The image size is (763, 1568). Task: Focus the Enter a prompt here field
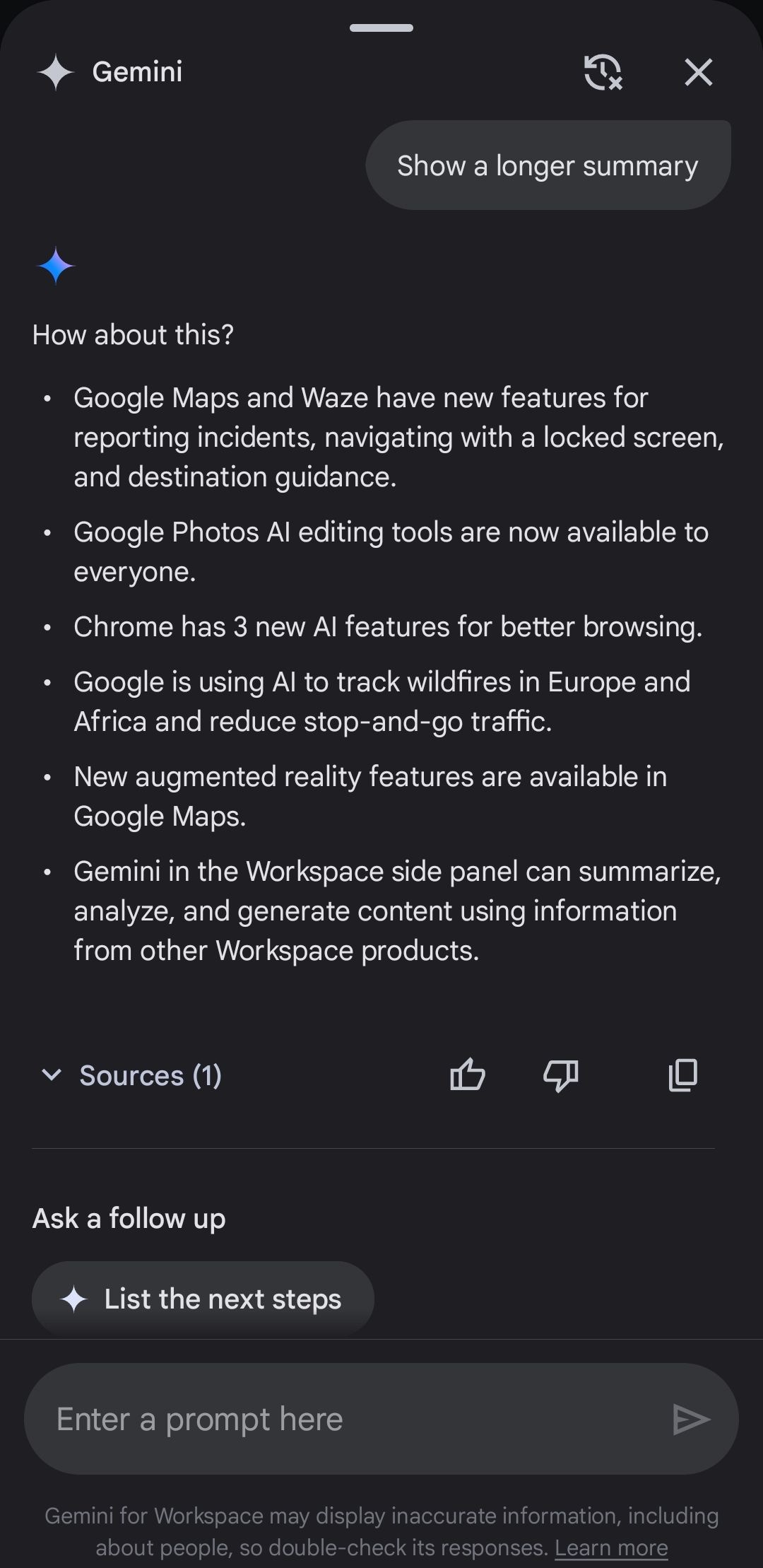pyautogui.click(x=346, y=1419)
